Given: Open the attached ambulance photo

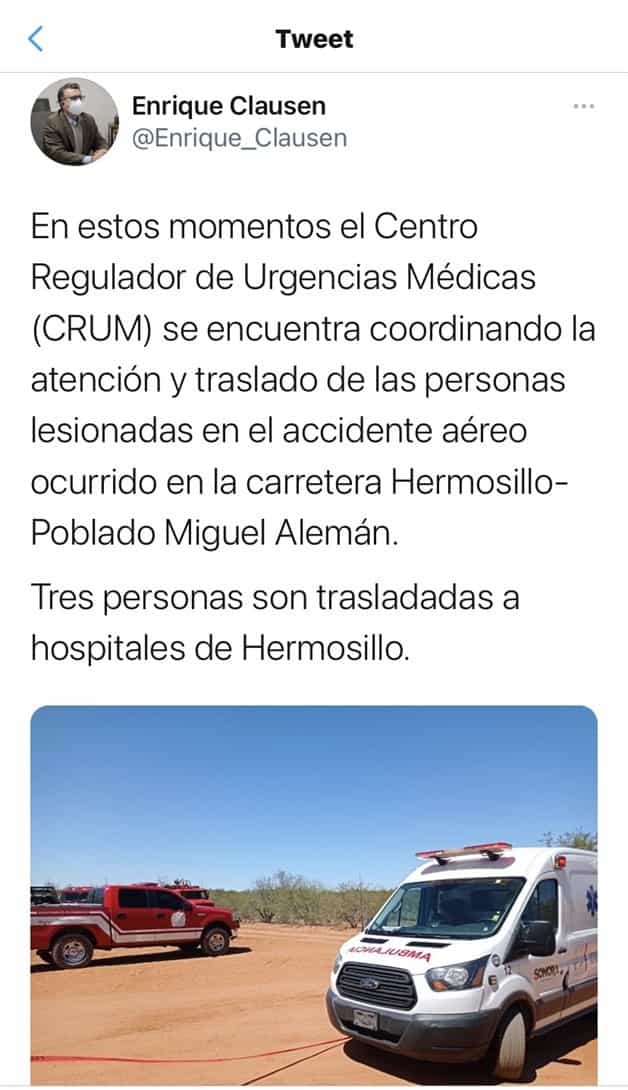Looking at the screenshot, I should (x=314, y=895).
